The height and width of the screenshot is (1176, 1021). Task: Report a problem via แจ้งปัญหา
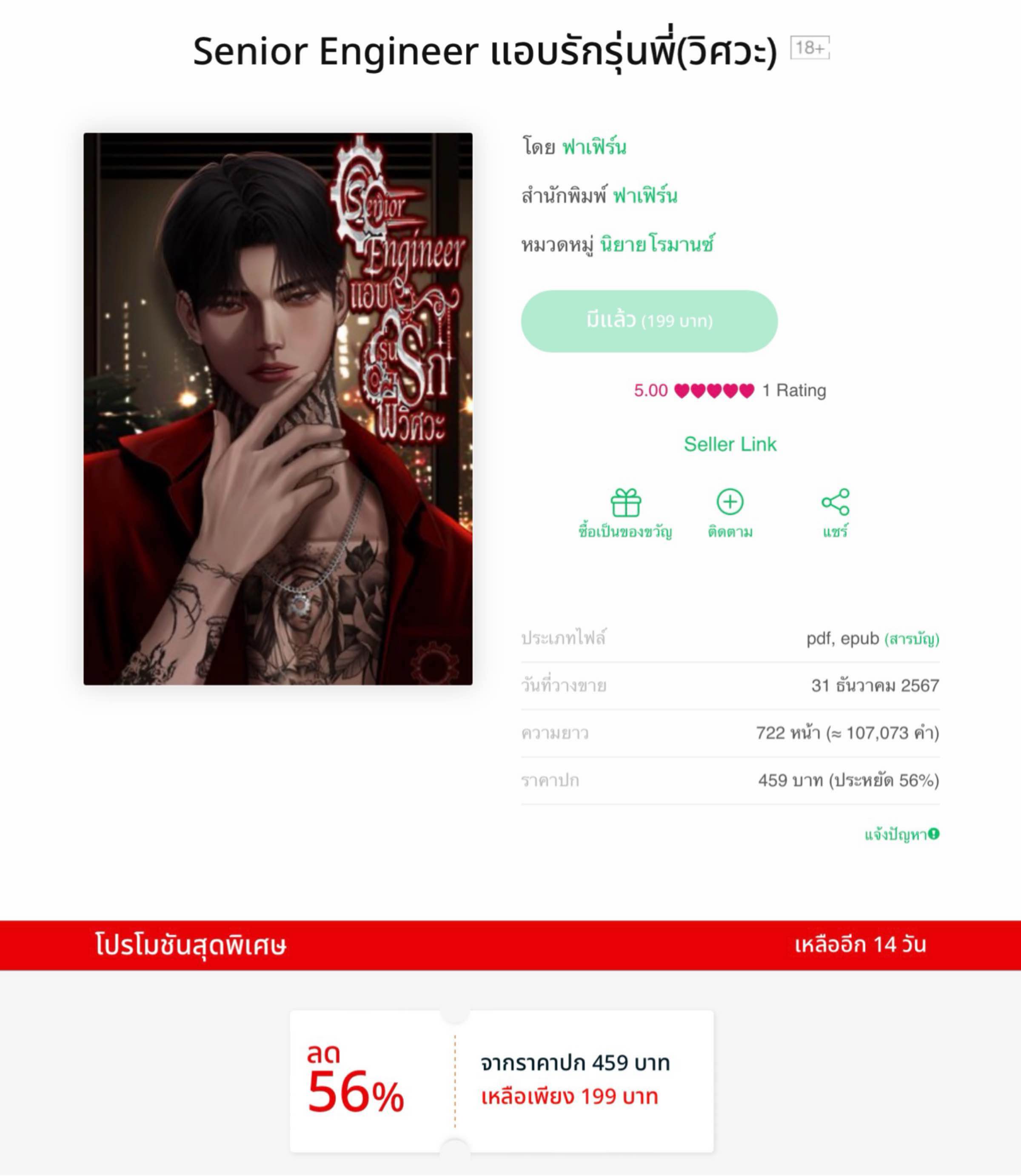click(x=901, y=835)
